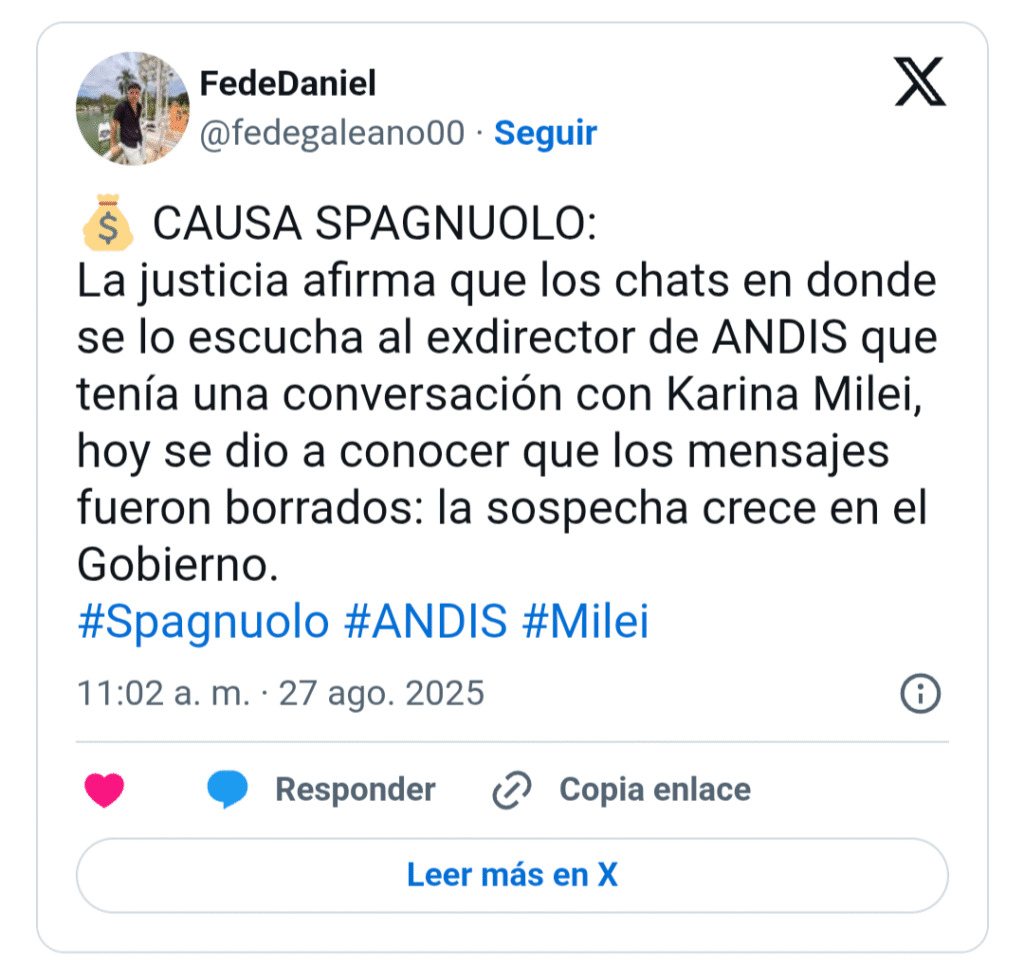Tap Leer más en X
This screenshot has height=964, width=1024.
pos(512,875)
